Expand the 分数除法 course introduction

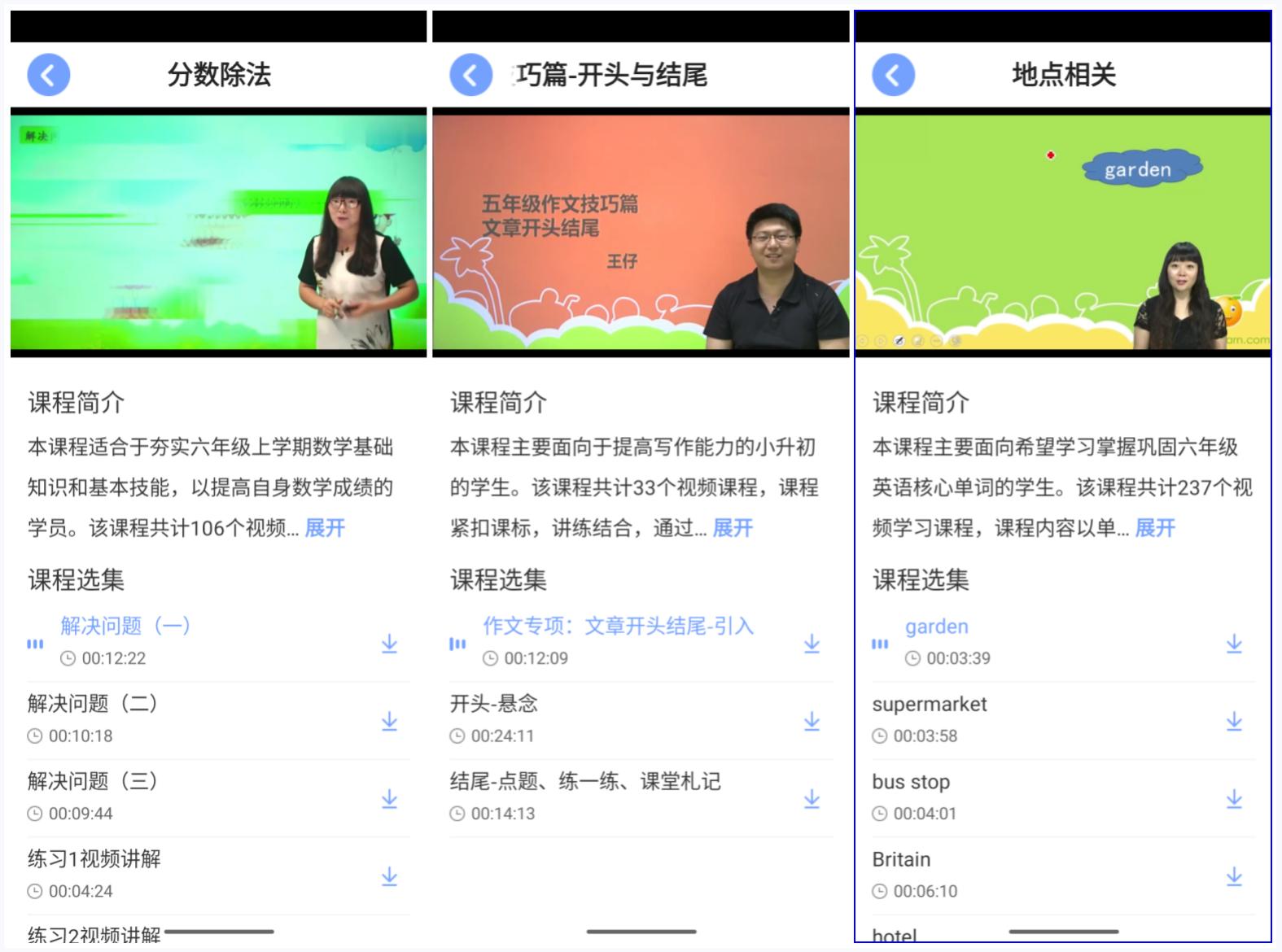pyautogui.click(x=325, y=528)
